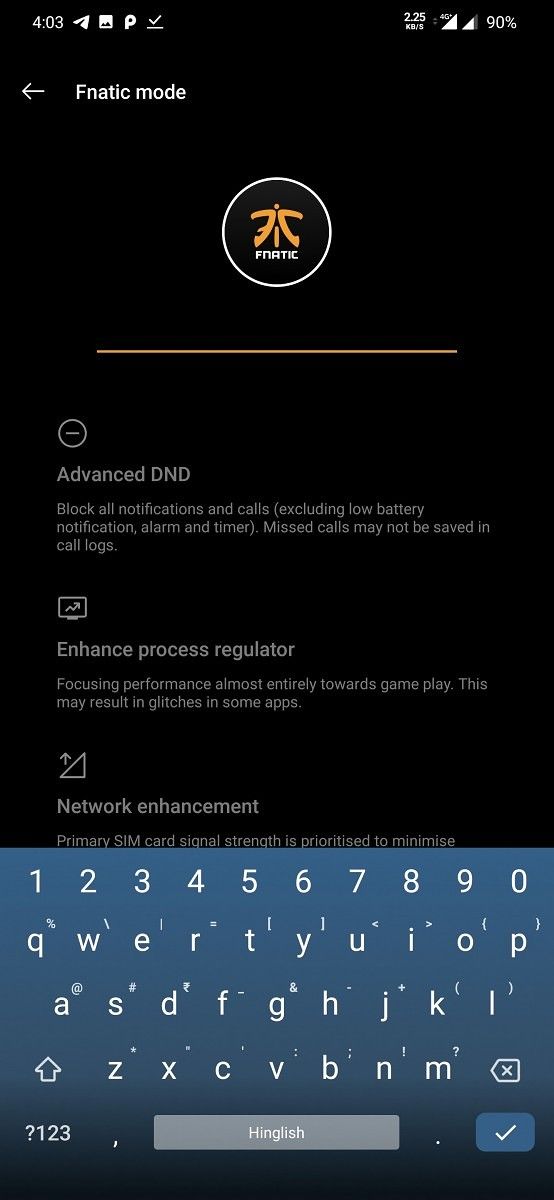Screen dimensions: 554x1200
Task: Tap the shift key
Action: 48,1071
